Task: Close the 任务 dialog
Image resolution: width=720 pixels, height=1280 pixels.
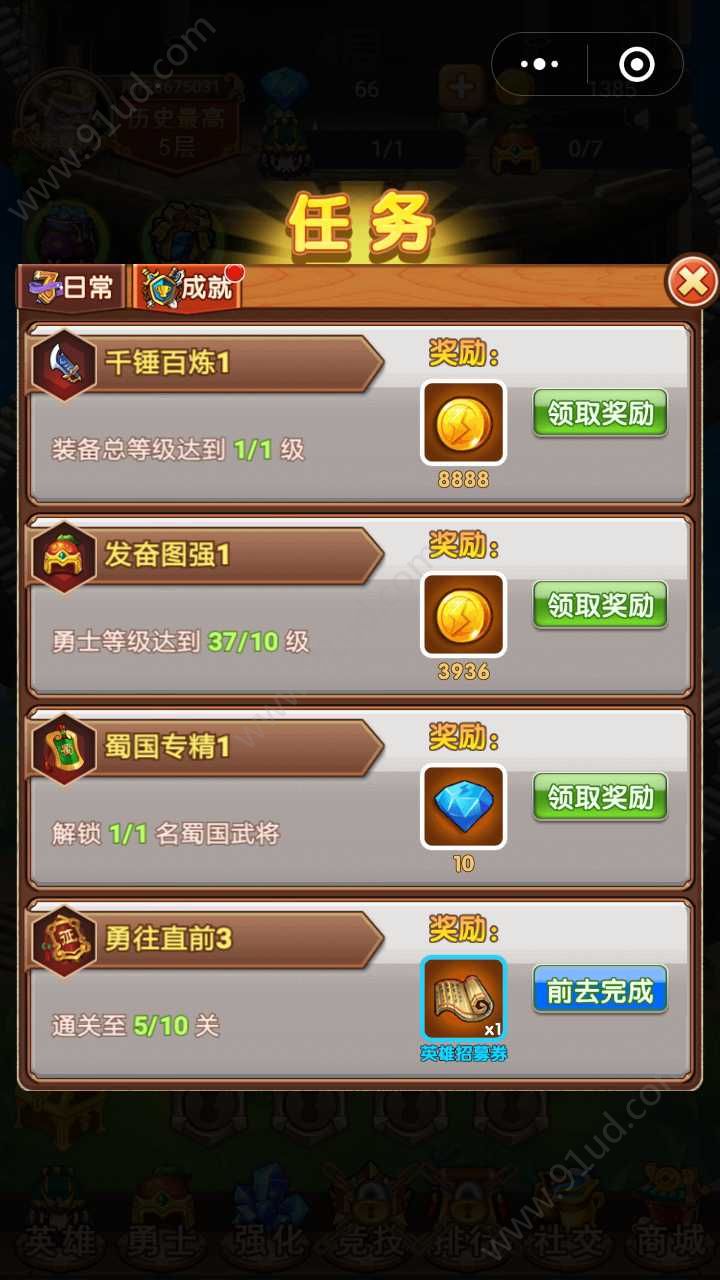Action: pyautogui.click(x=692, y=283)
